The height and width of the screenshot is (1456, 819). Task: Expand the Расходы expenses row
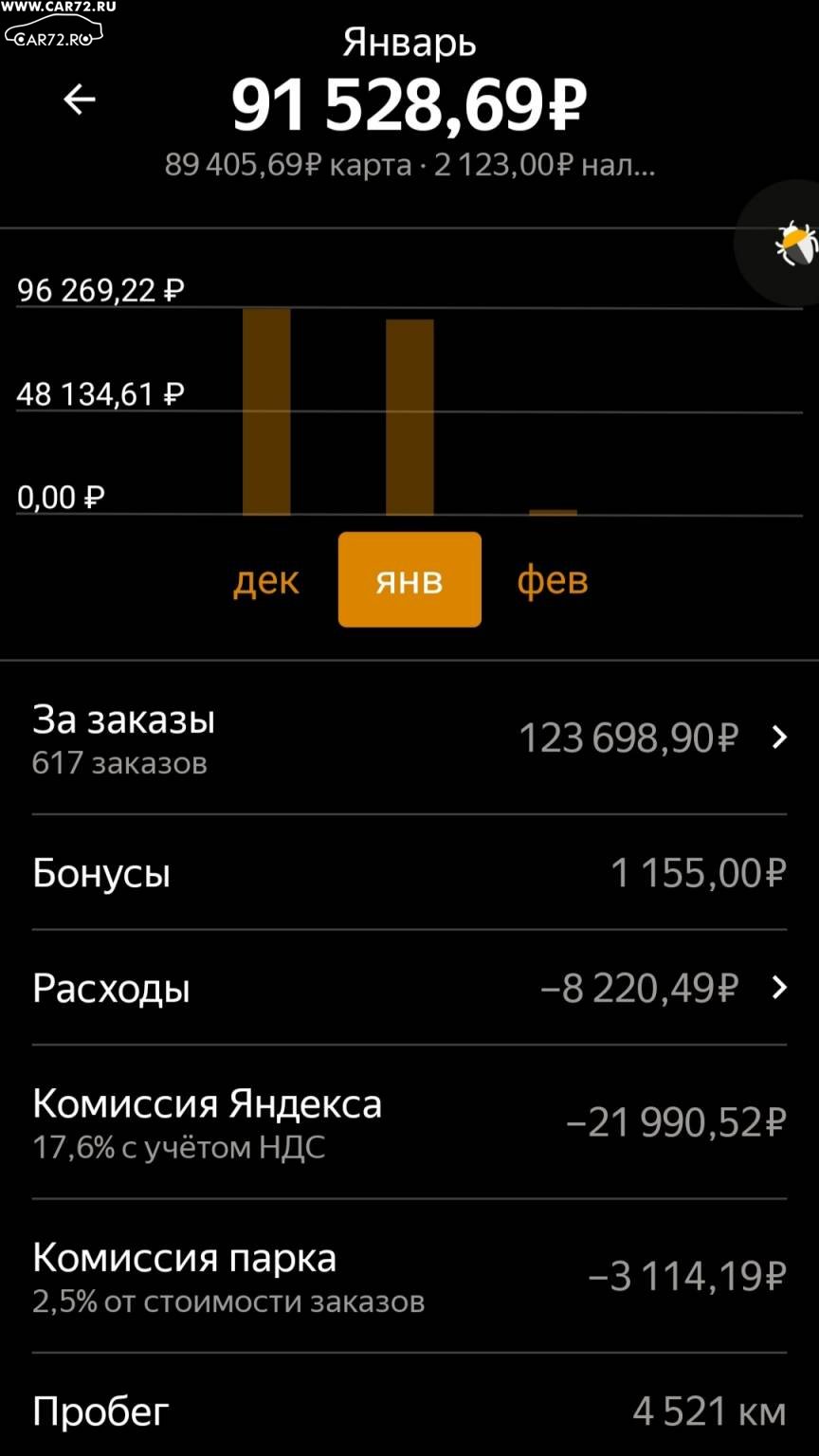(x=409, y=988)
